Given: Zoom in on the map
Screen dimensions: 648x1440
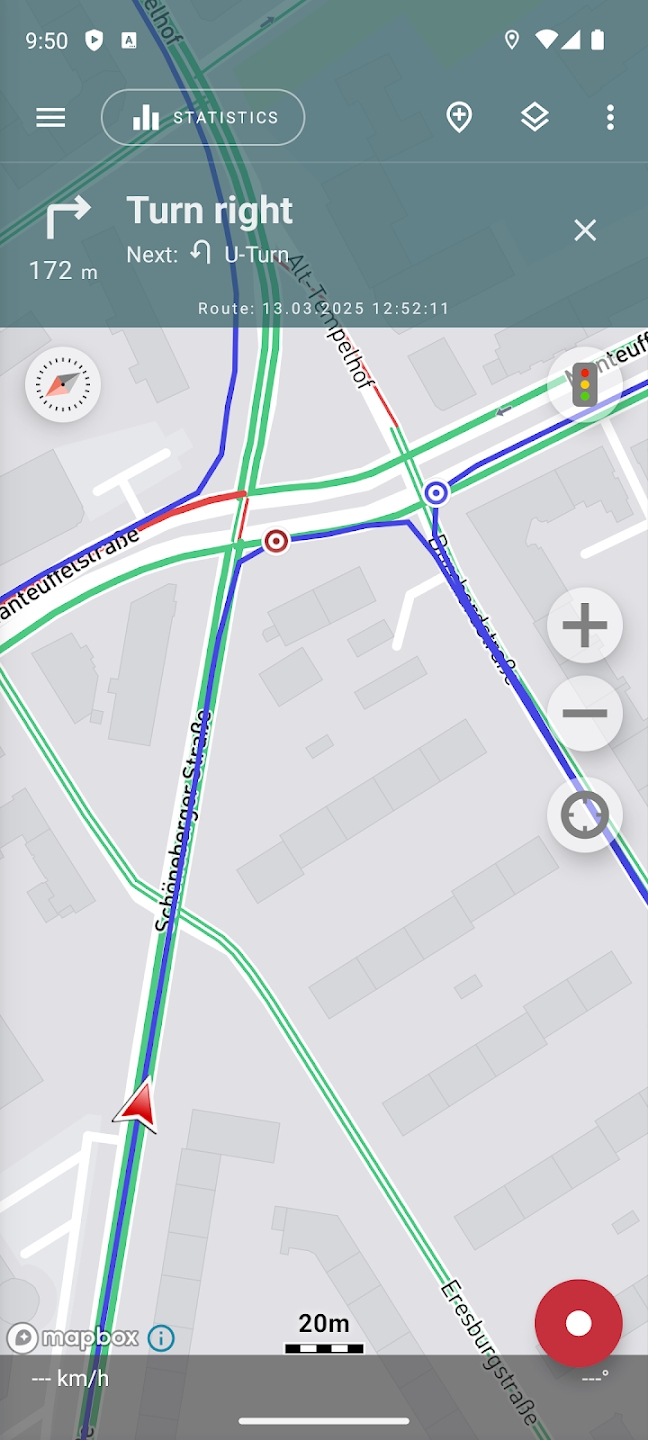Looking at the screenshot, I should click(585, 626).
